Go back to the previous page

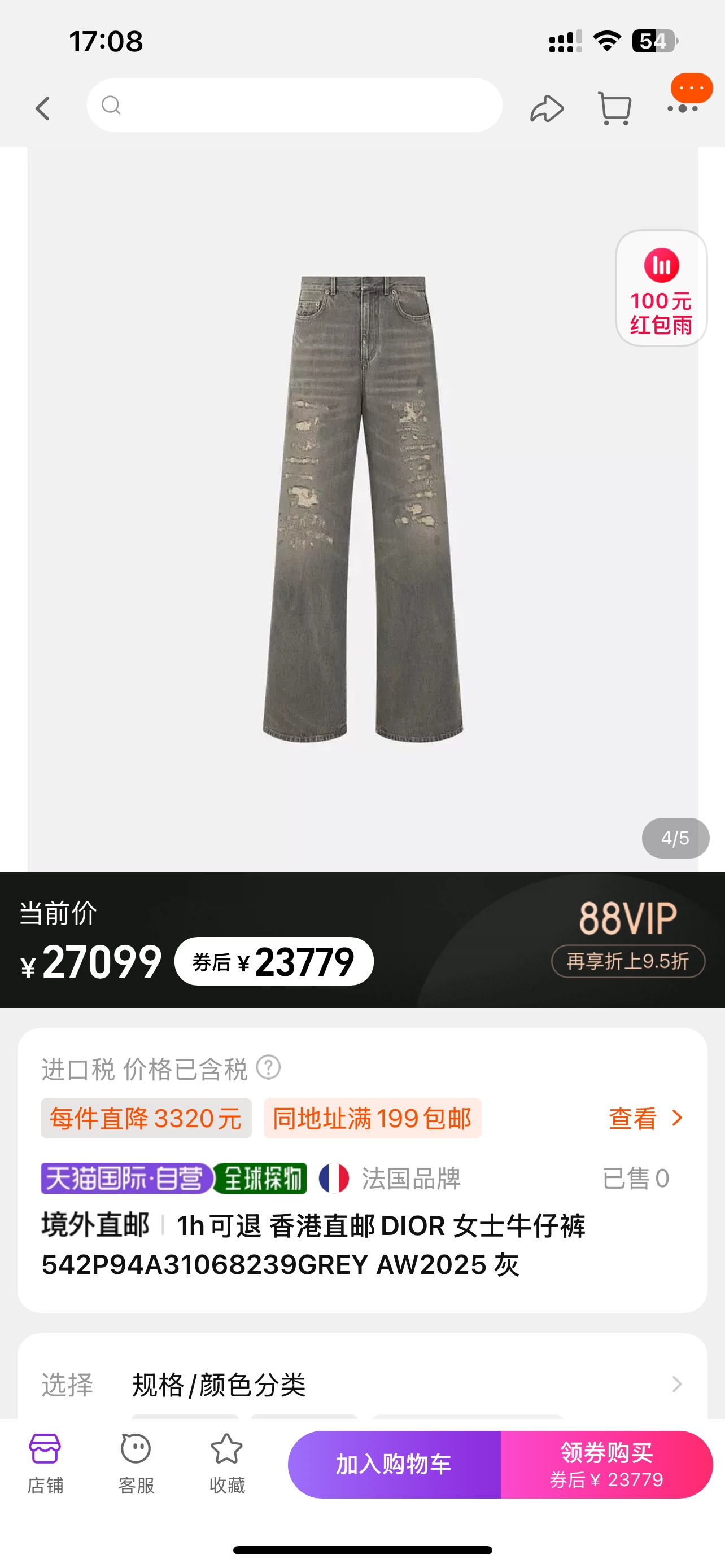(x=42, y=109)
